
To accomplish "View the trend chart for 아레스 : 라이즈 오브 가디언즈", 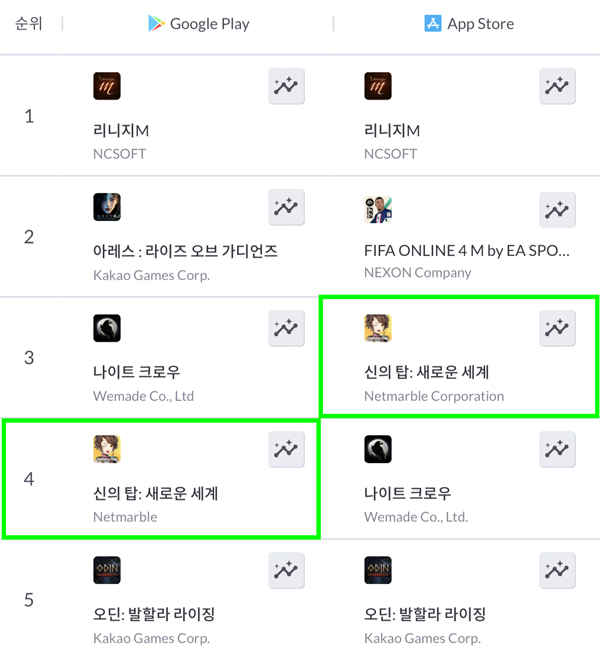I will (x=286, y=208).
